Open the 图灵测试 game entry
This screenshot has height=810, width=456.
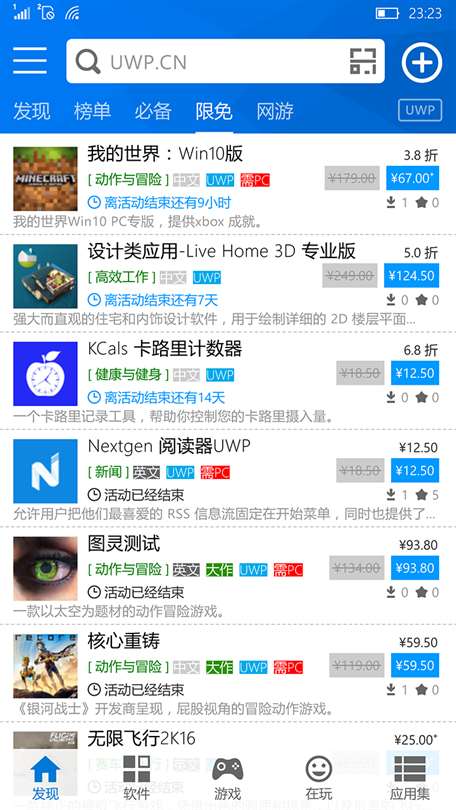point(228,576)
